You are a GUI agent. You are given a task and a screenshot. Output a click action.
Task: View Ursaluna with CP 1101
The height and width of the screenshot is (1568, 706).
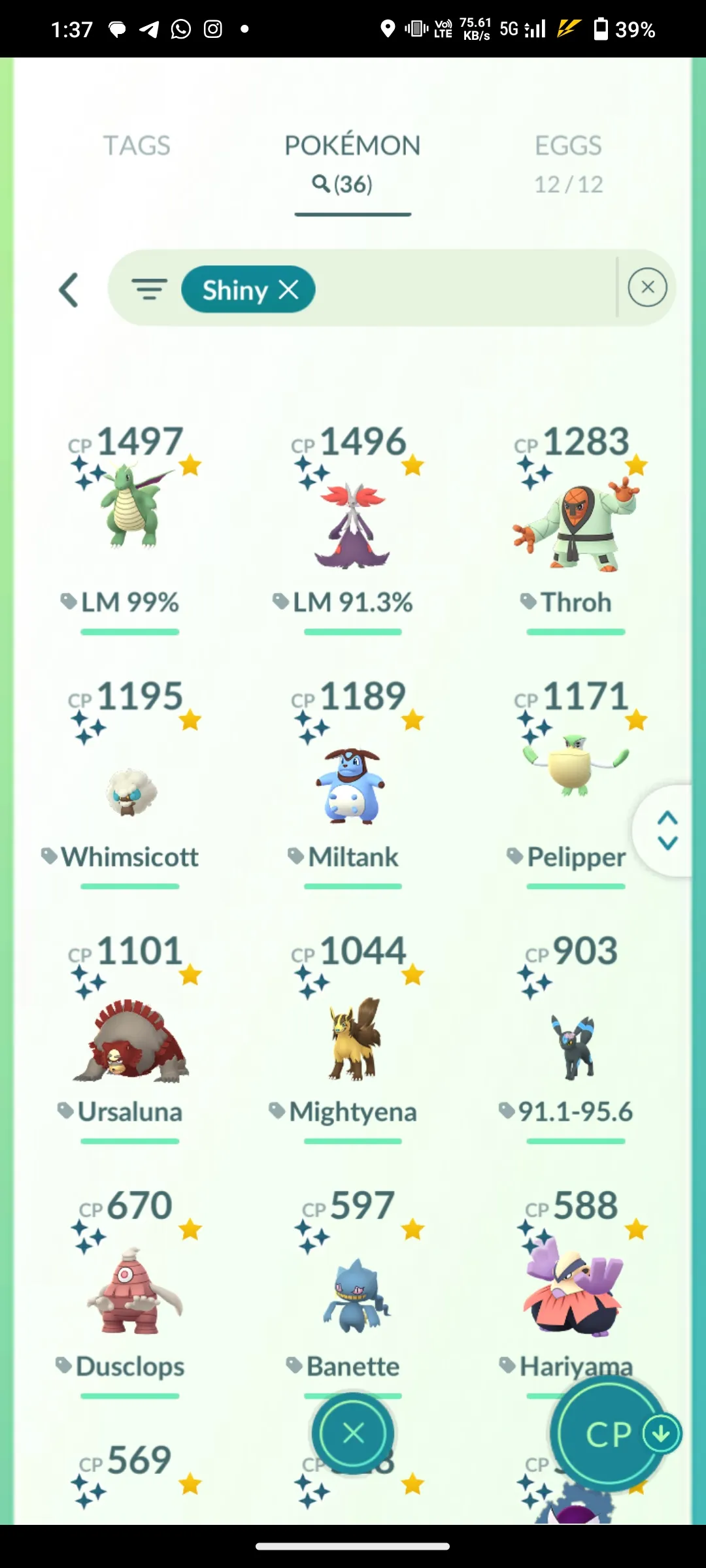coord(130,1039)
